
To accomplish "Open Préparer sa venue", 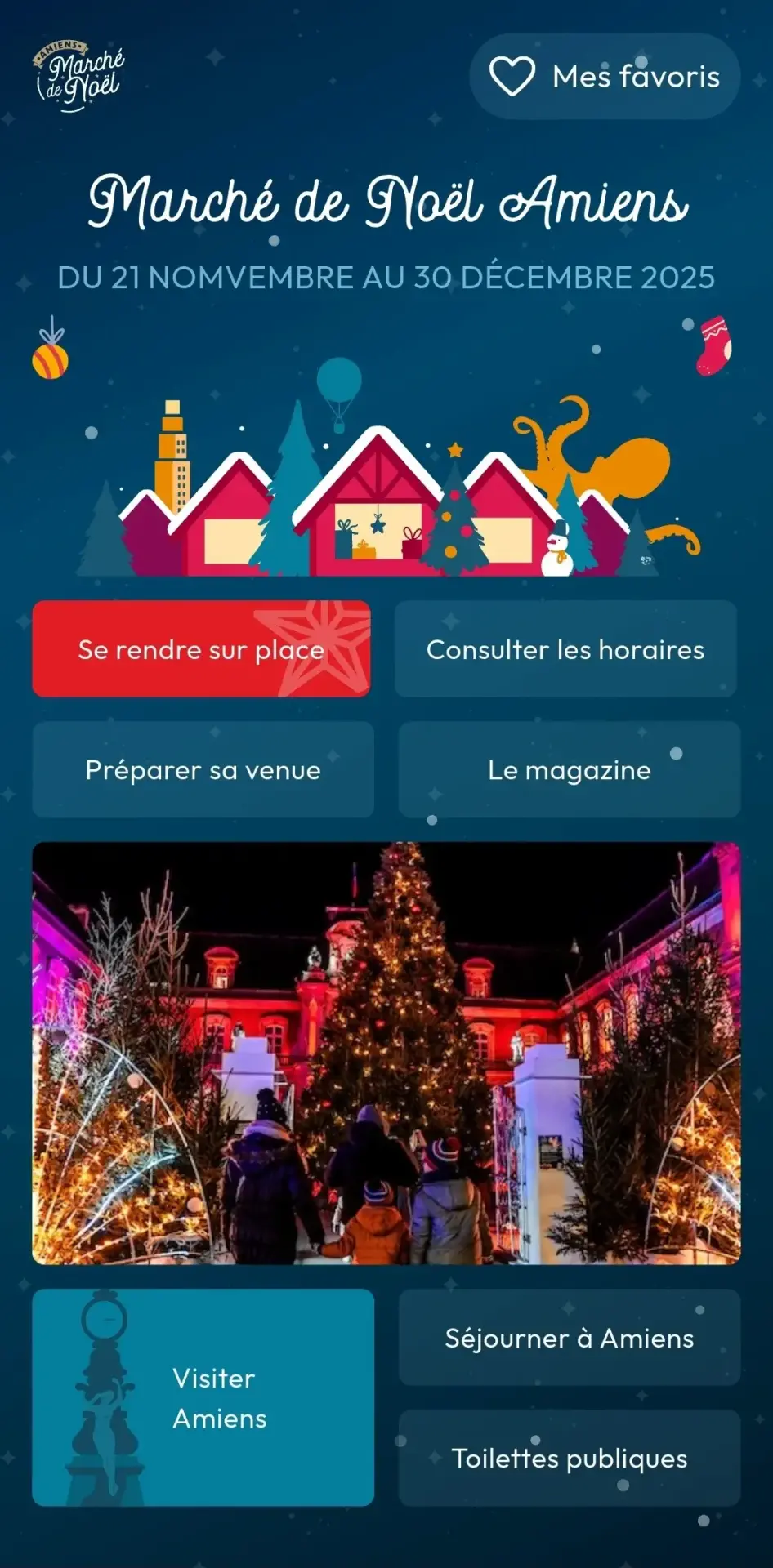I will click(202, 769).
